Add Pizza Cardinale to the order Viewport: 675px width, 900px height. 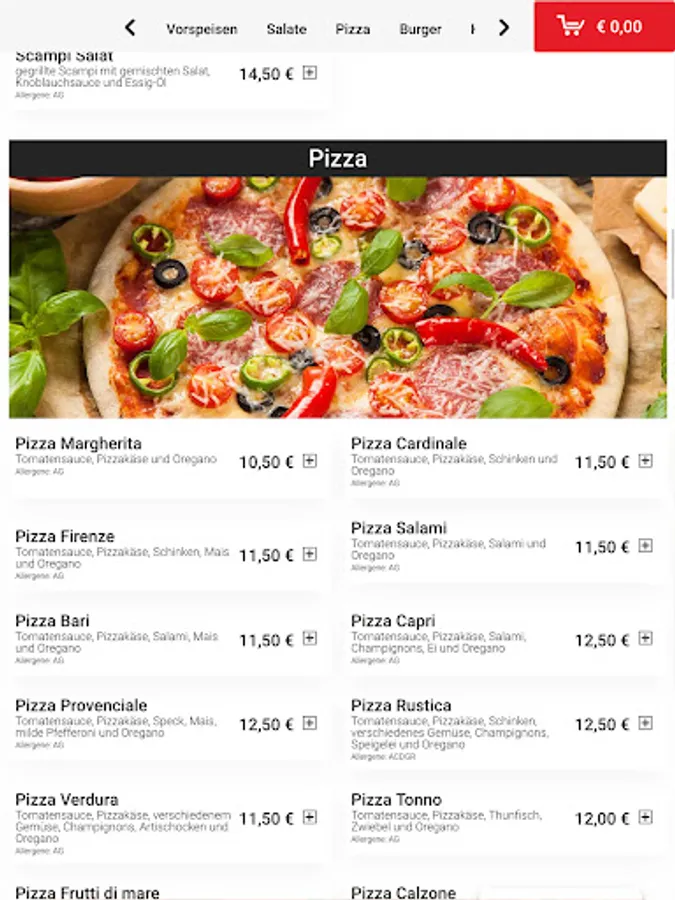(x=645, y=461)
